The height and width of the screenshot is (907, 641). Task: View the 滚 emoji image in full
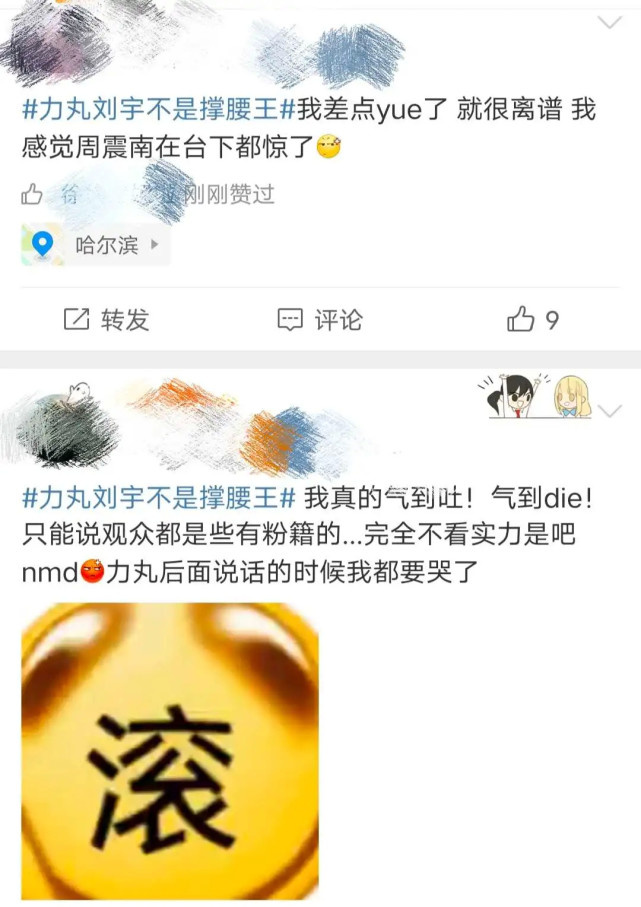(x=170, y=750)
